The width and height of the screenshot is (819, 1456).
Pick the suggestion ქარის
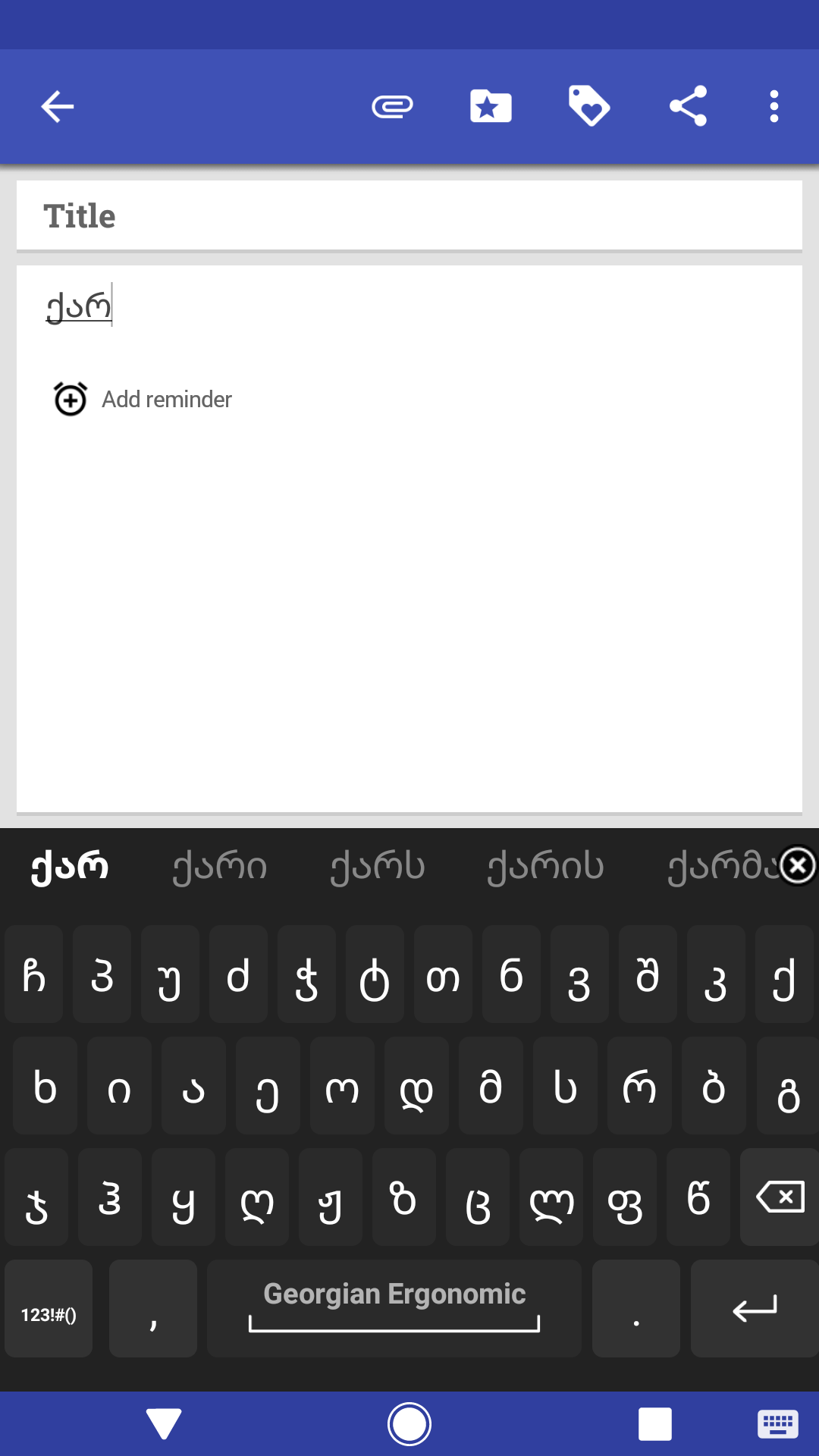pos(545,866)
